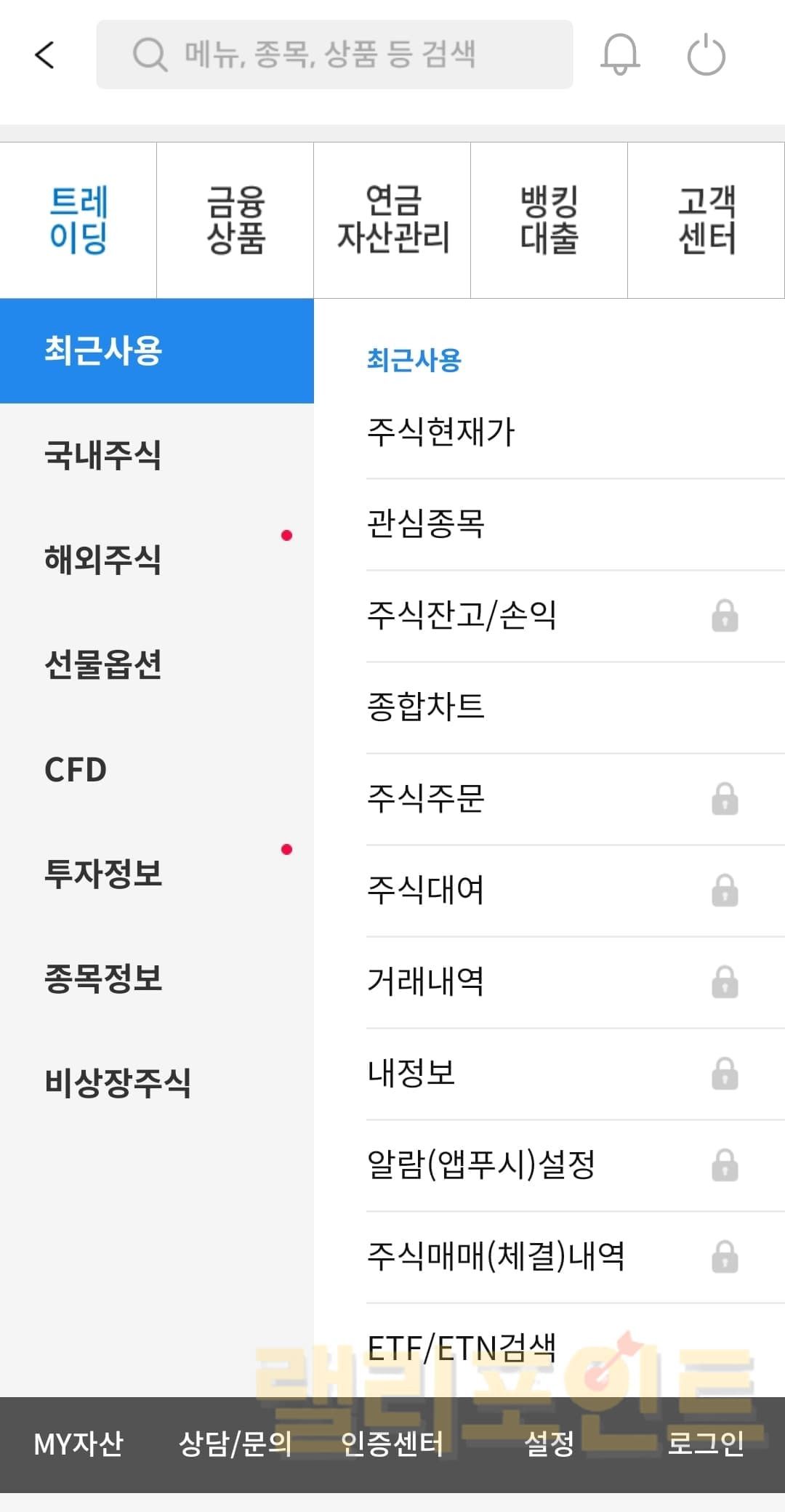Select 선물옵션 in the side menu

(103, 664)
